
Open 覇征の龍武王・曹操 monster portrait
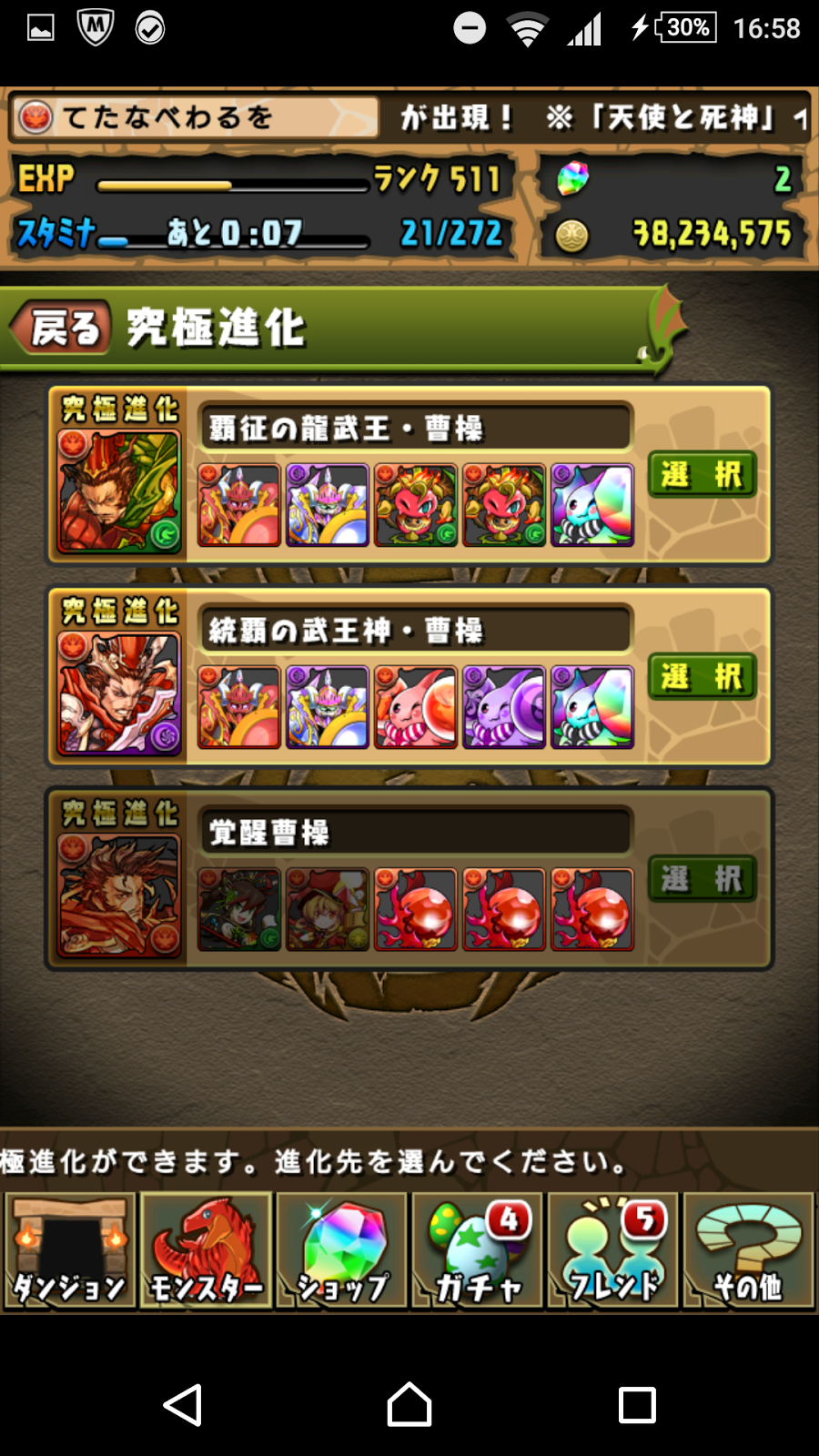(x=119, y=492)
